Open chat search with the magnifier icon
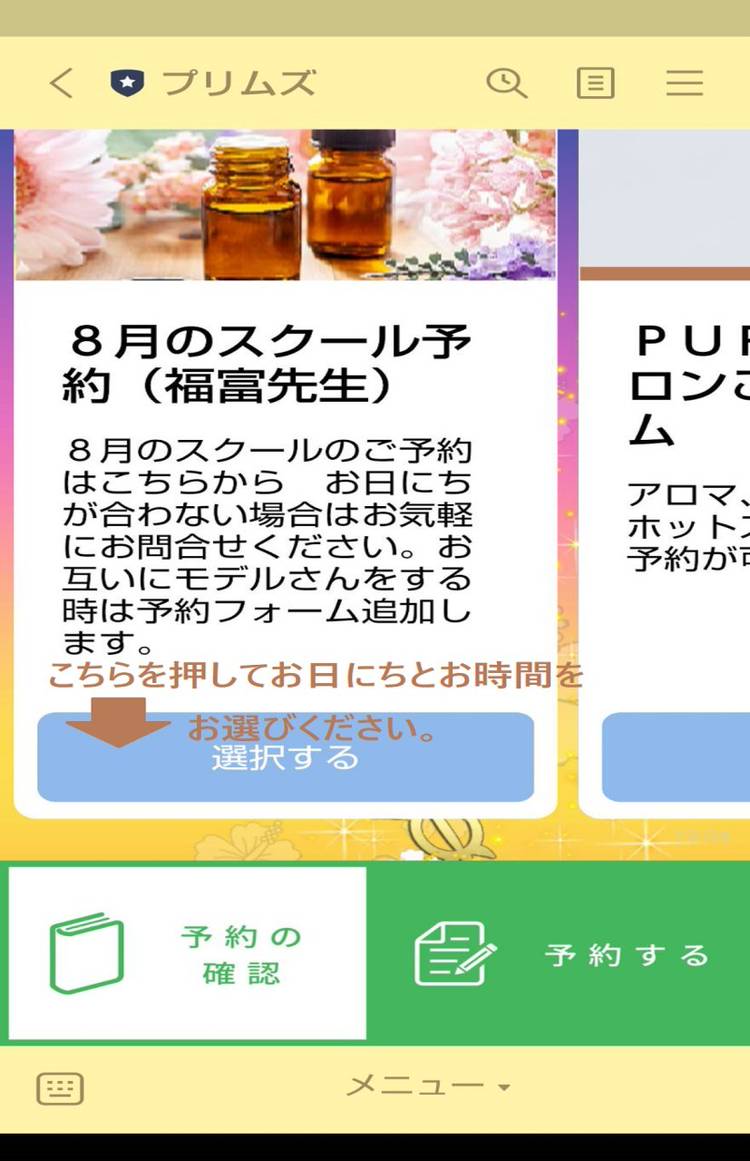 [x=506, y=83]
